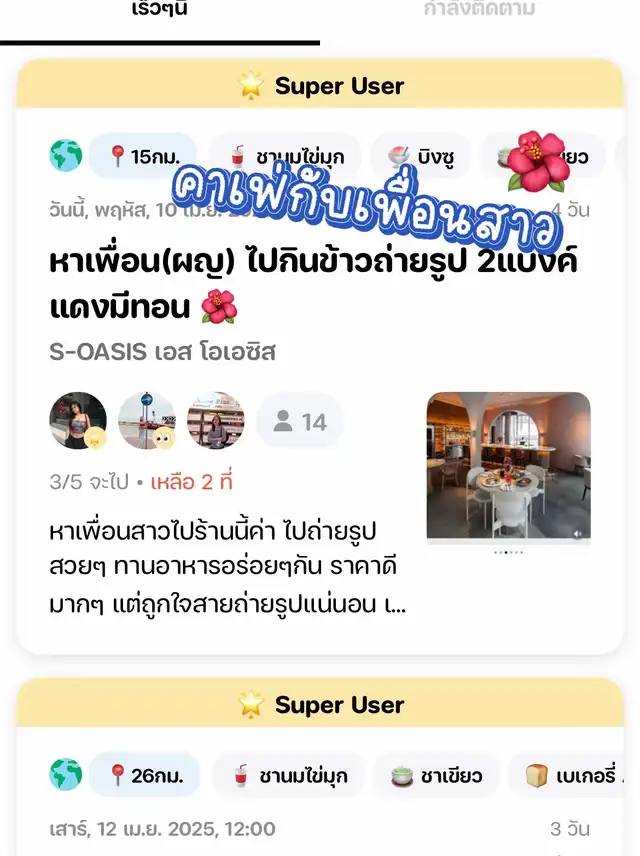640x856 pixels.
Task: Select the 26กม. distance chip
Action: (145, 775)
